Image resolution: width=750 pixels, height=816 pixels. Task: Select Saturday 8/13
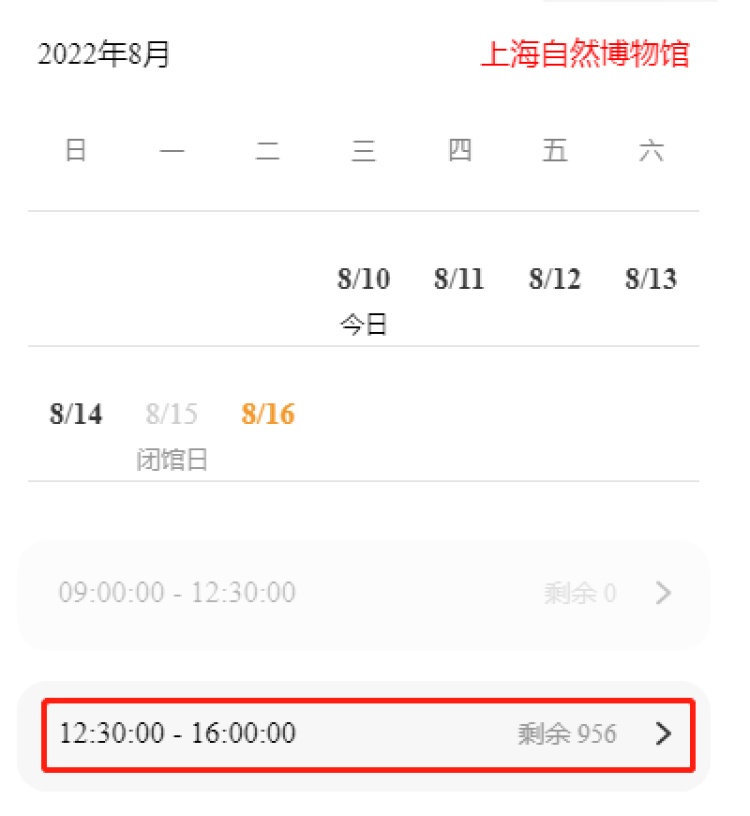coord(650,280)
